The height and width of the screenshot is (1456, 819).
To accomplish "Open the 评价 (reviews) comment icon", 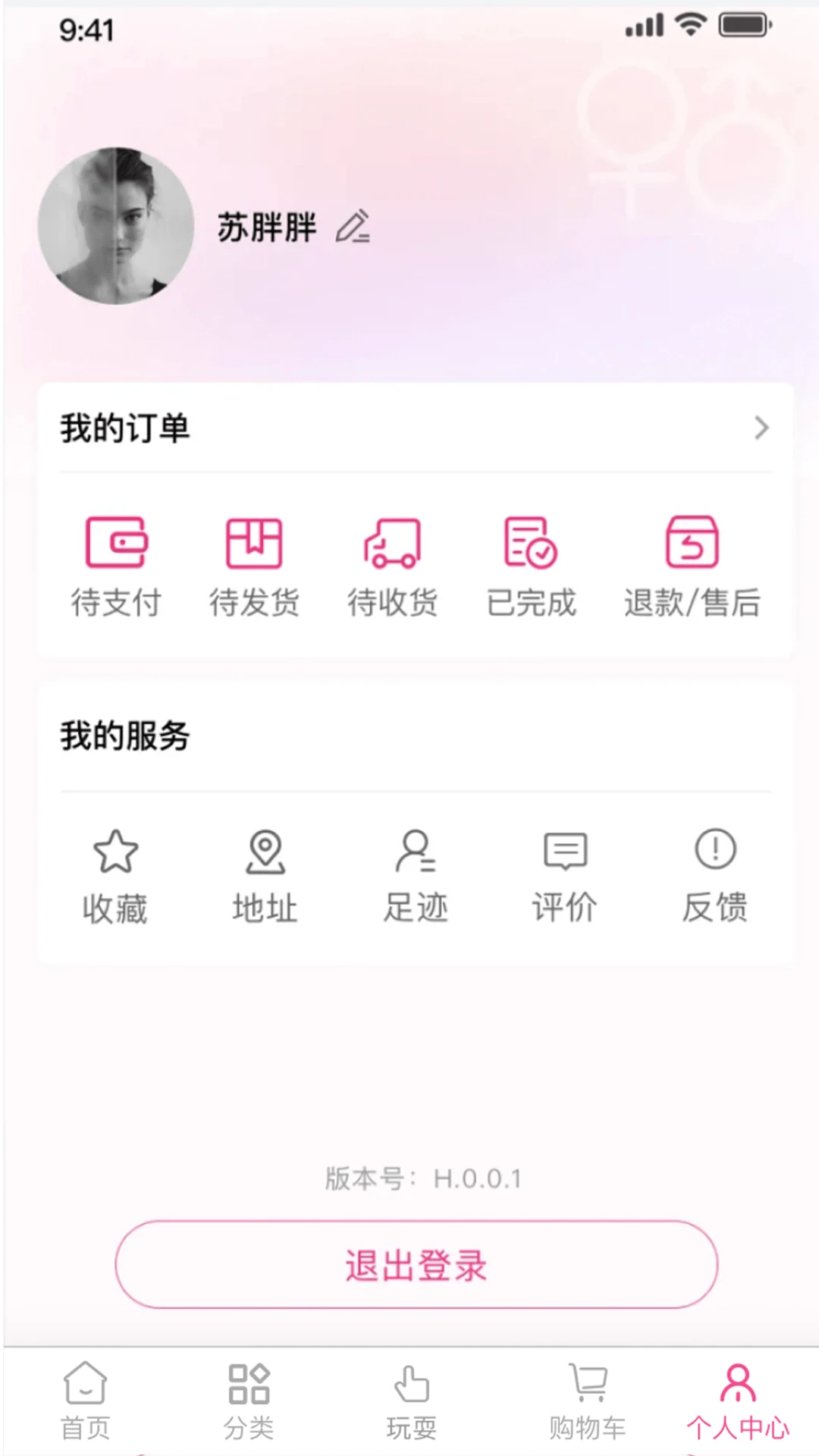I will pos(564,853).
